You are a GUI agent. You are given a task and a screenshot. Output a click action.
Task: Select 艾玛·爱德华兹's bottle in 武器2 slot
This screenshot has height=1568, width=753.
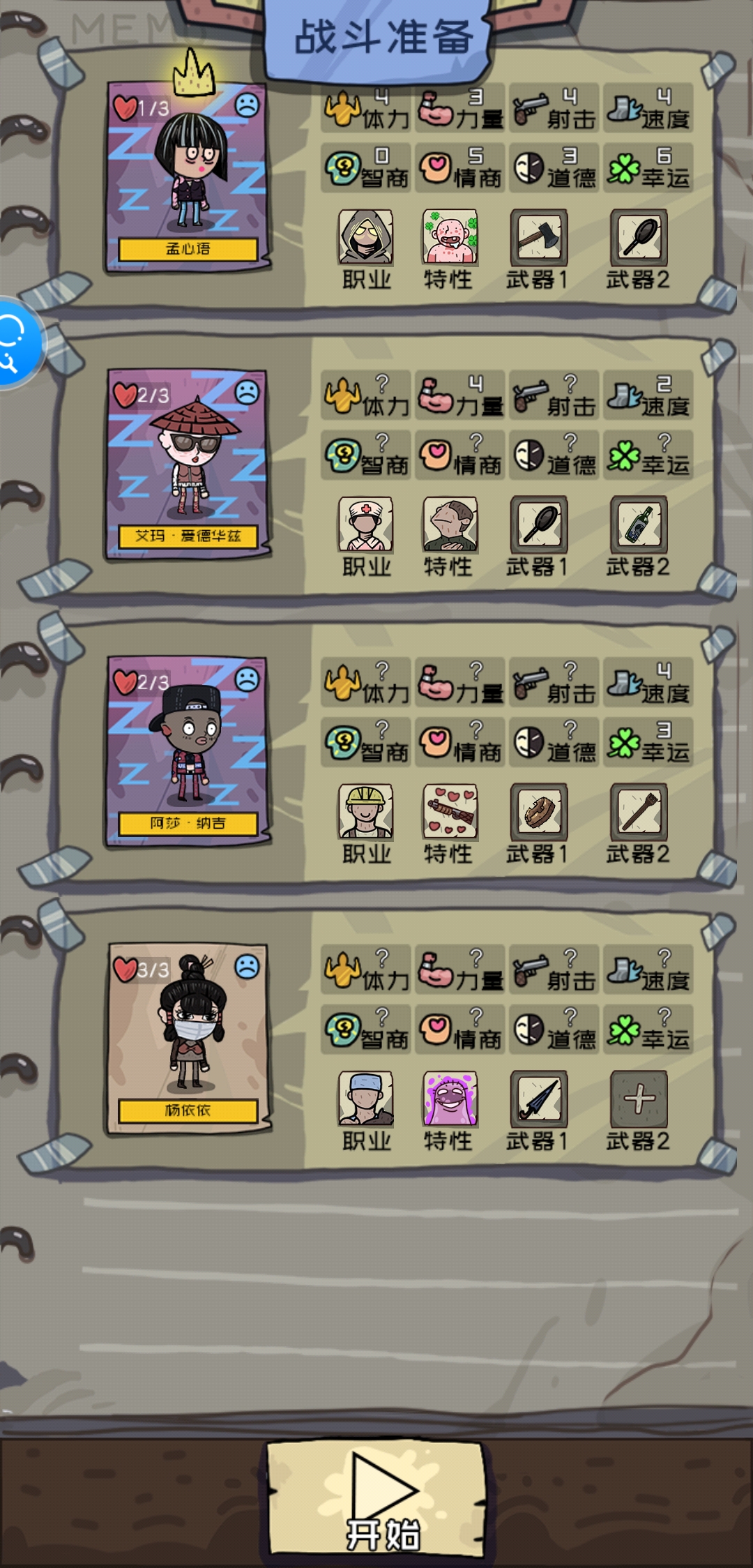point(639,525)
